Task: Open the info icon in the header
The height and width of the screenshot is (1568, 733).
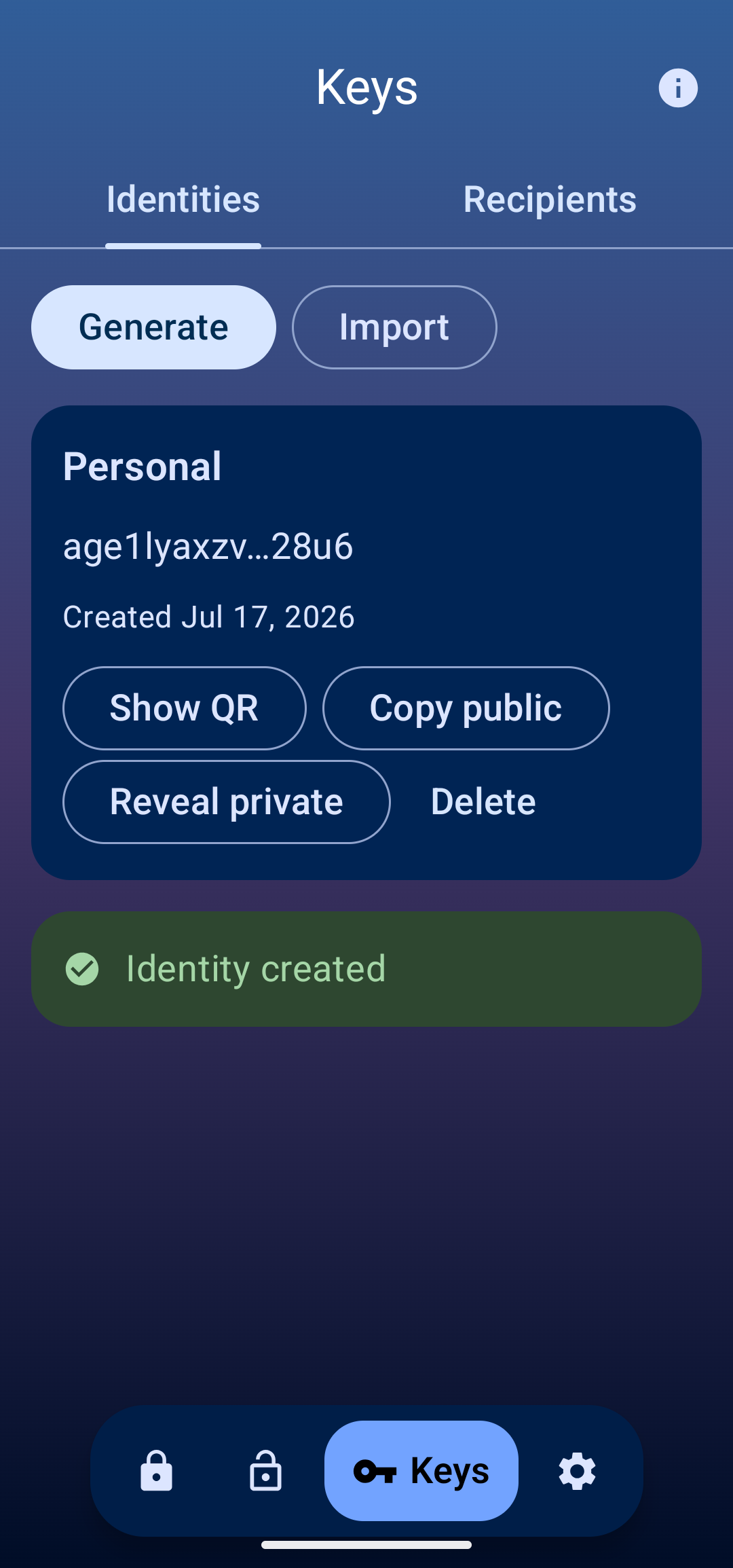Action: coord(677,88)
